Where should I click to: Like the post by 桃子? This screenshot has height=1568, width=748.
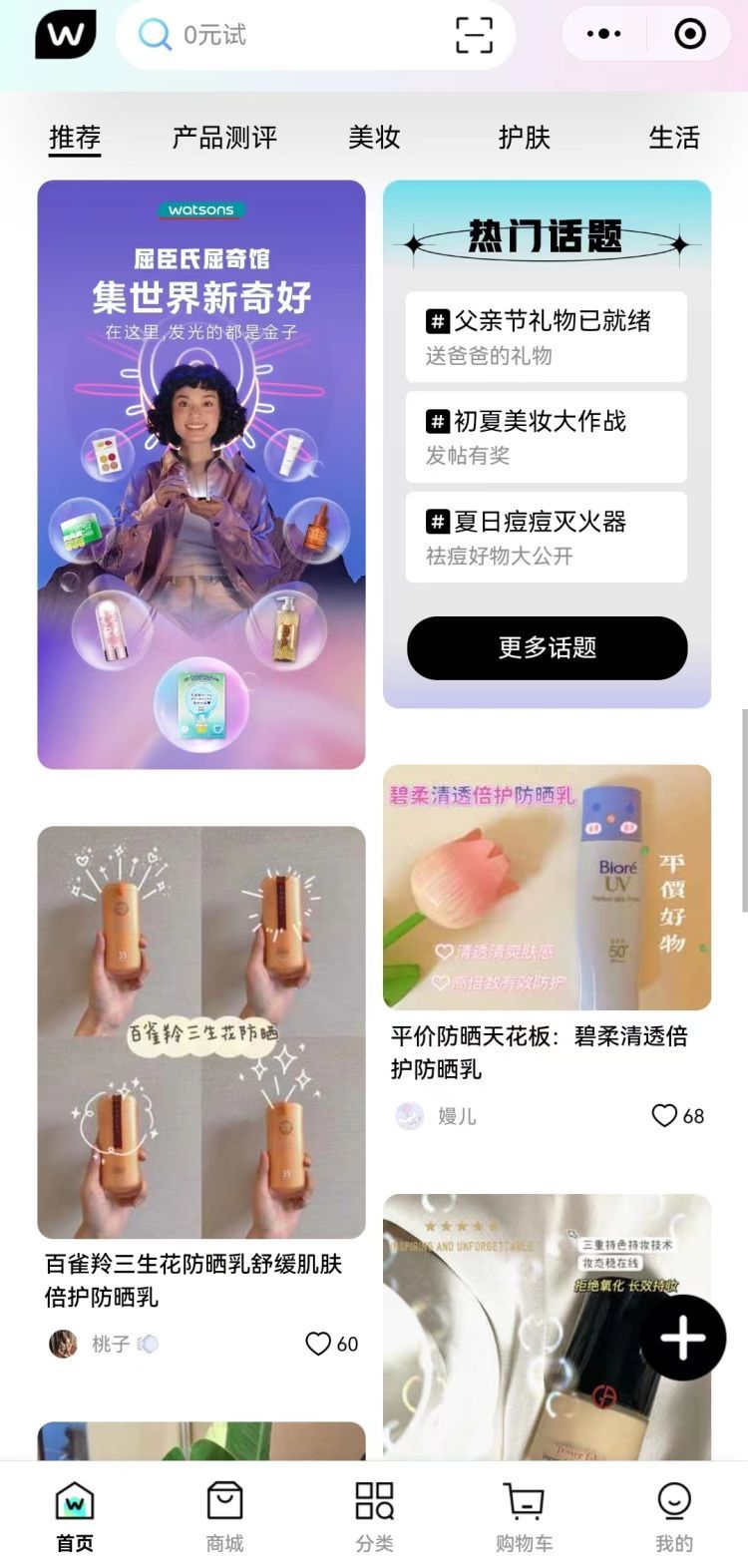[318, 1344]
